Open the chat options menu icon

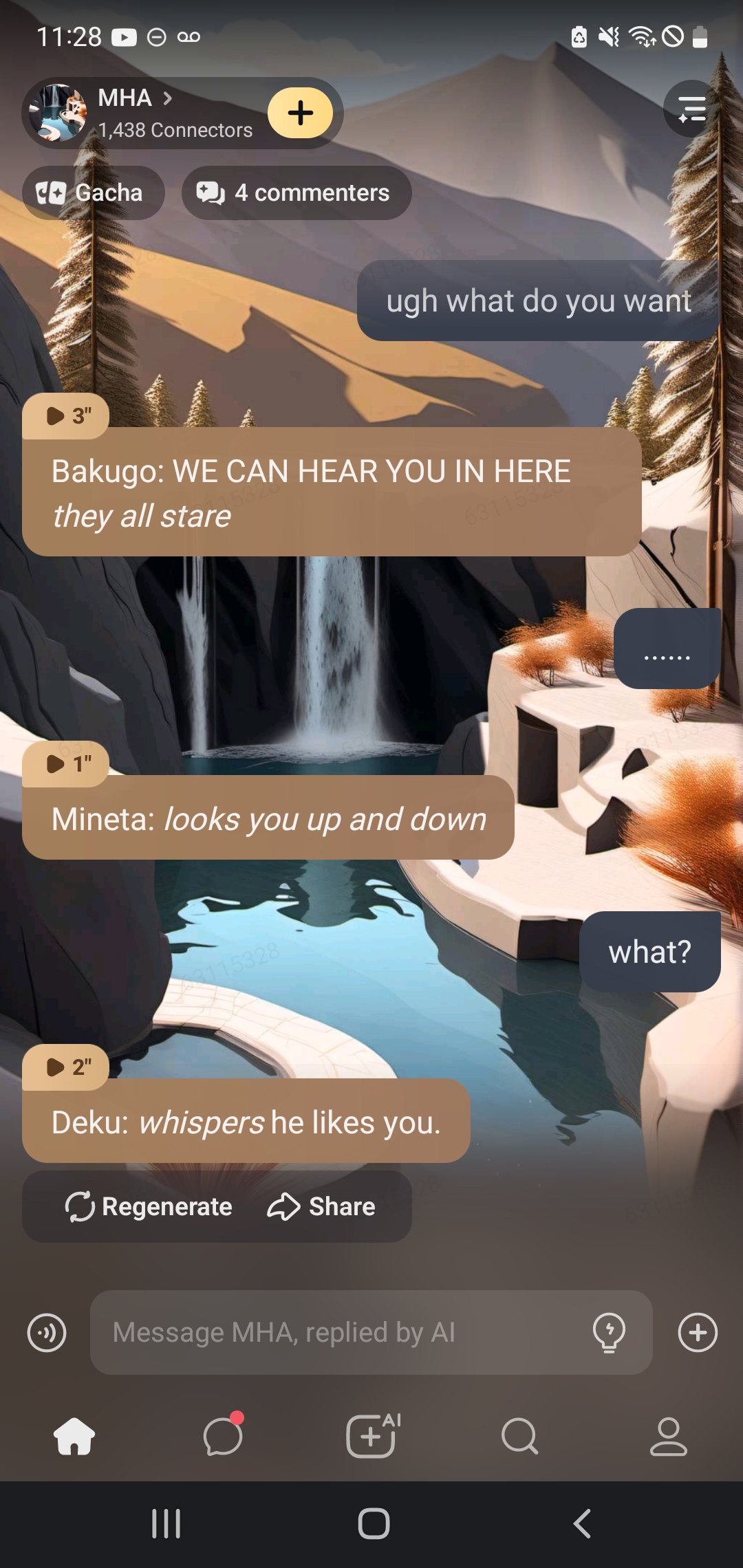click(x=691, y=109)
